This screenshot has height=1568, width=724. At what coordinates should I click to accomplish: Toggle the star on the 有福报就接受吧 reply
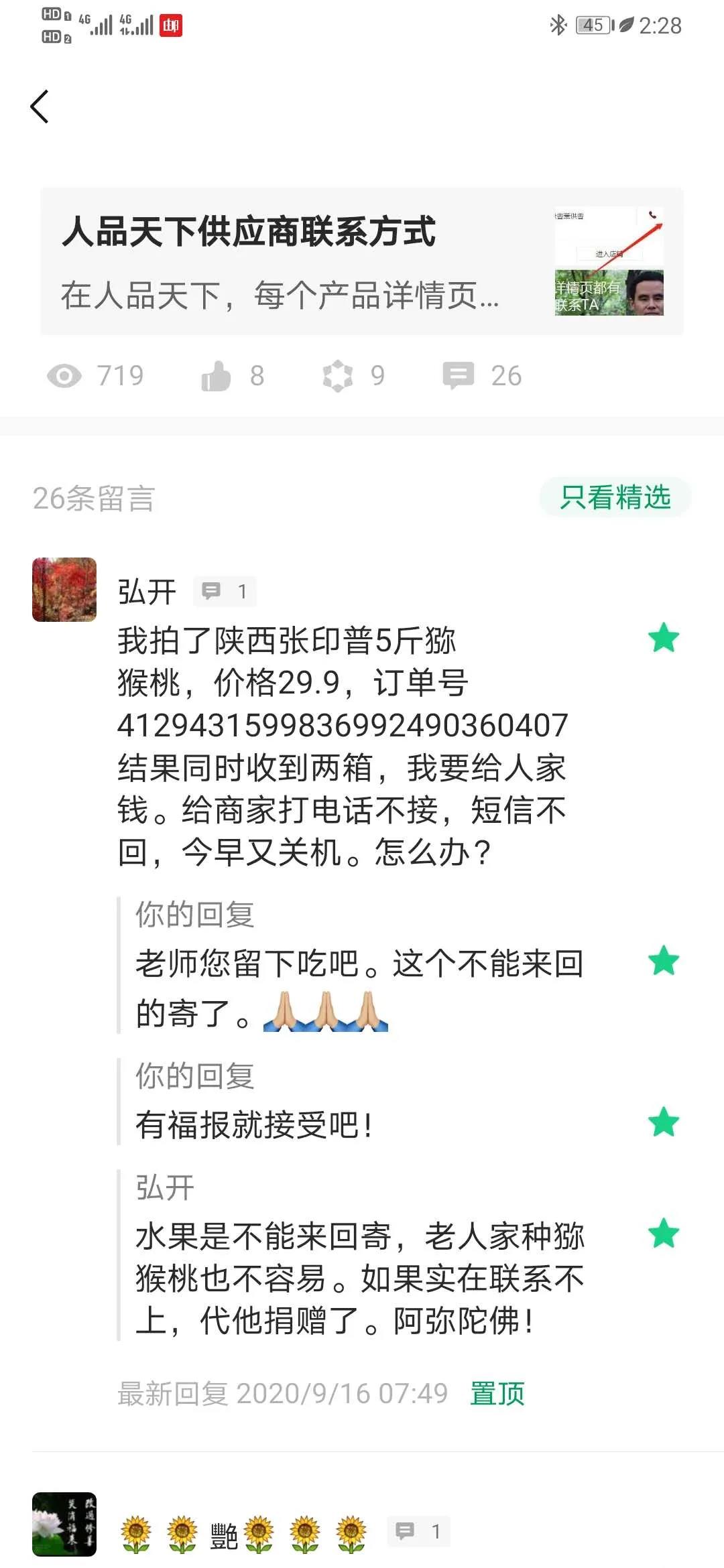pos(664,1122)
